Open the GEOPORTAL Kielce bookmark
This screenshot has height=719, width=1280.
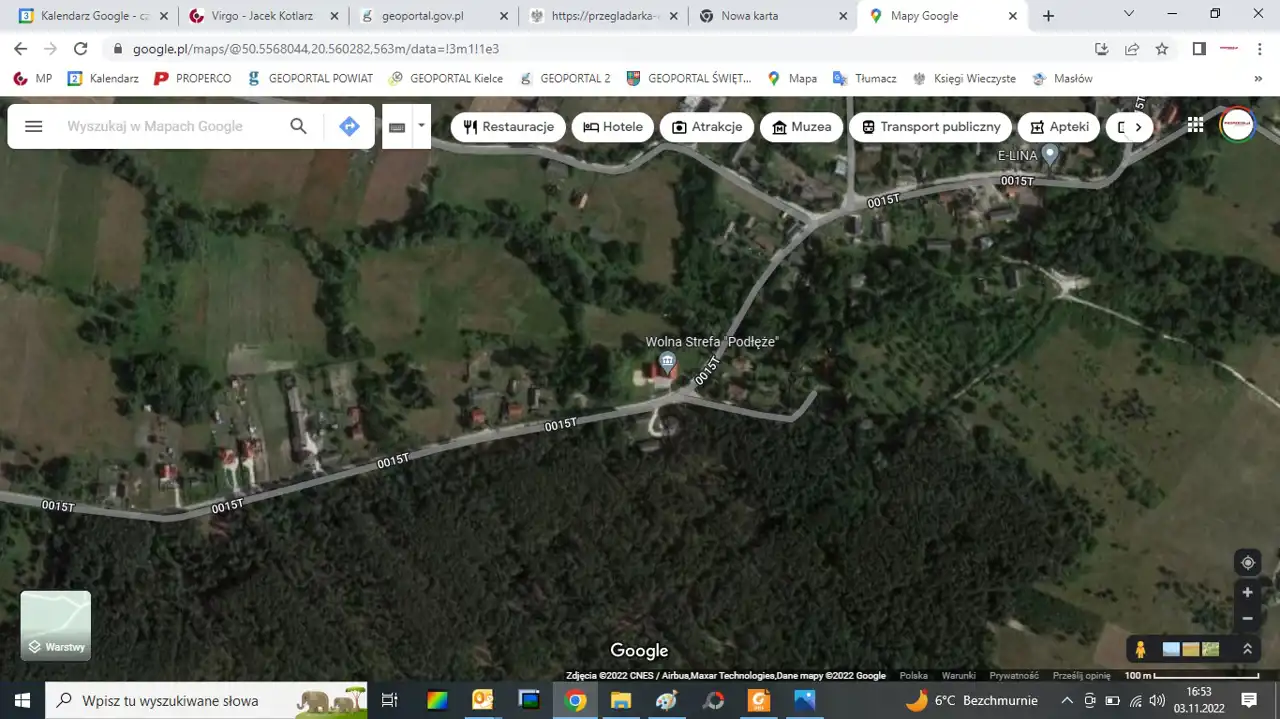pos(445,78)
